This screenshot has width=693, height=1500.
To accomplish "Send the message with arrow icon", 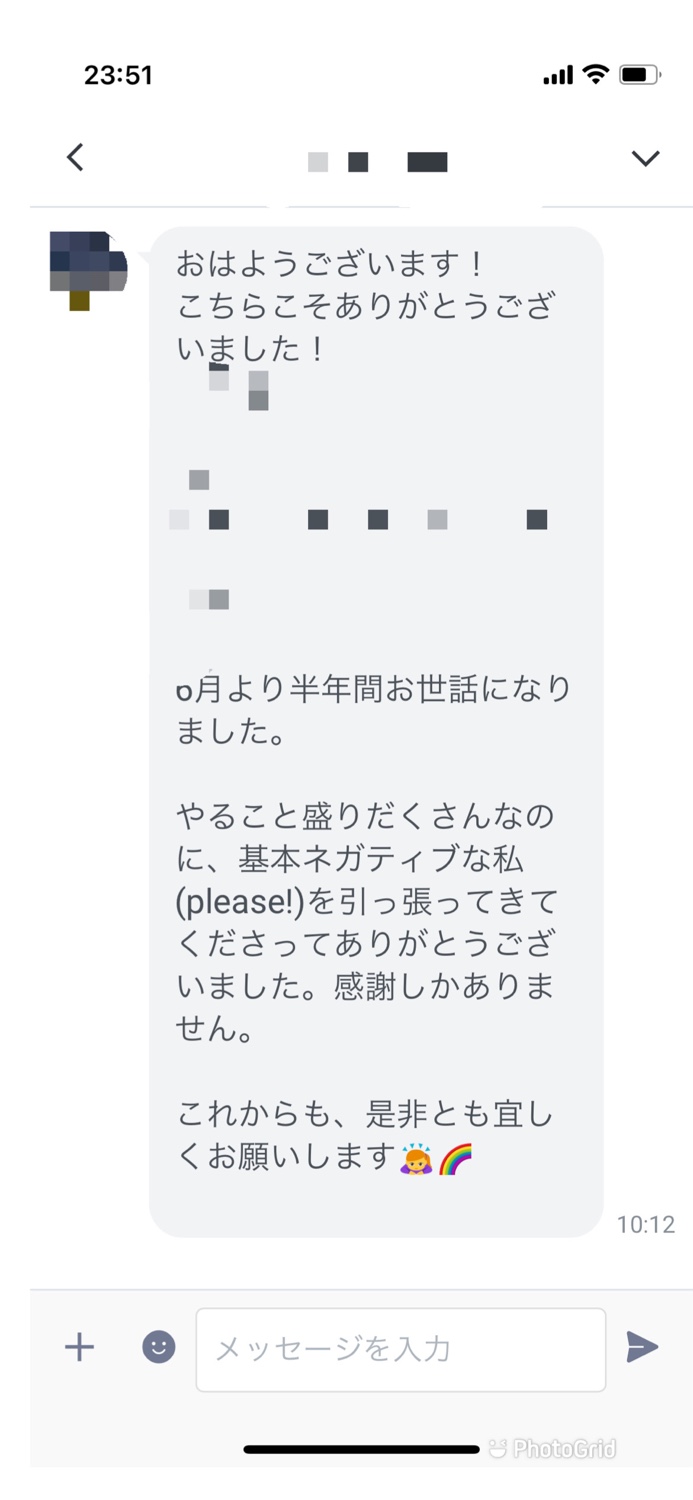I will tap(642, 1347).
